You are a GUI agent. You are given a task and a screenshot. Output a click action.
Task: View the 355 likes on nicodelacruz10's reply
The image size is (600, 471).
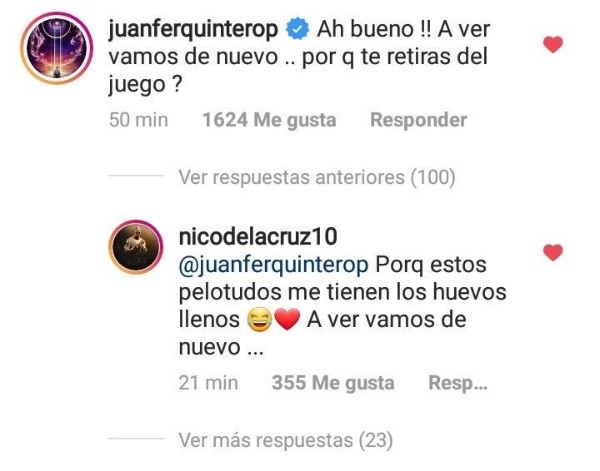[332, 382]
